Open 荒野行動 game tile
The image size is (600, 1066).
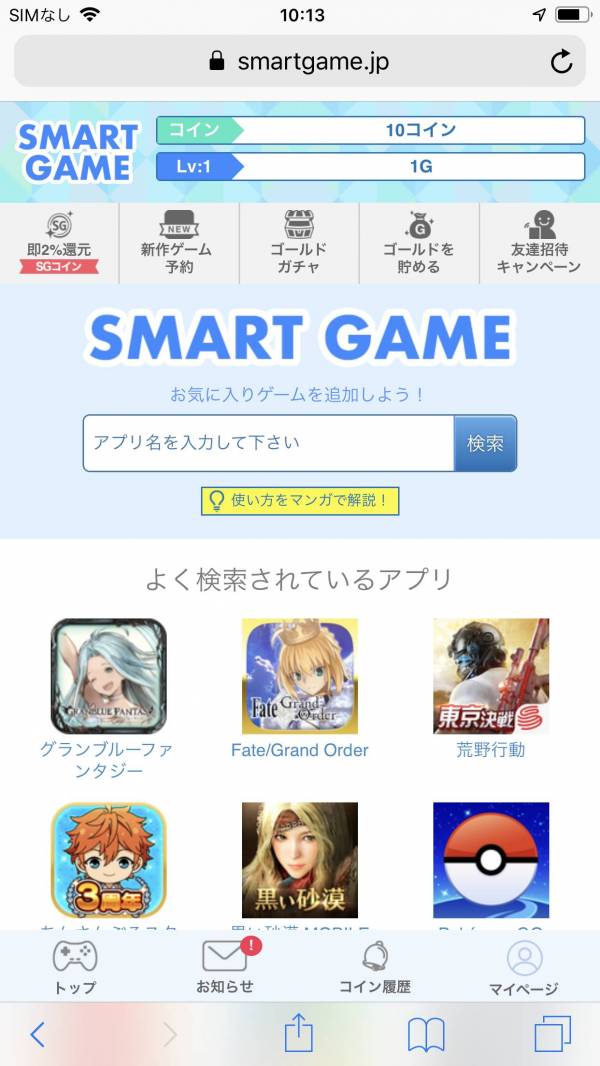click(491, 676)
